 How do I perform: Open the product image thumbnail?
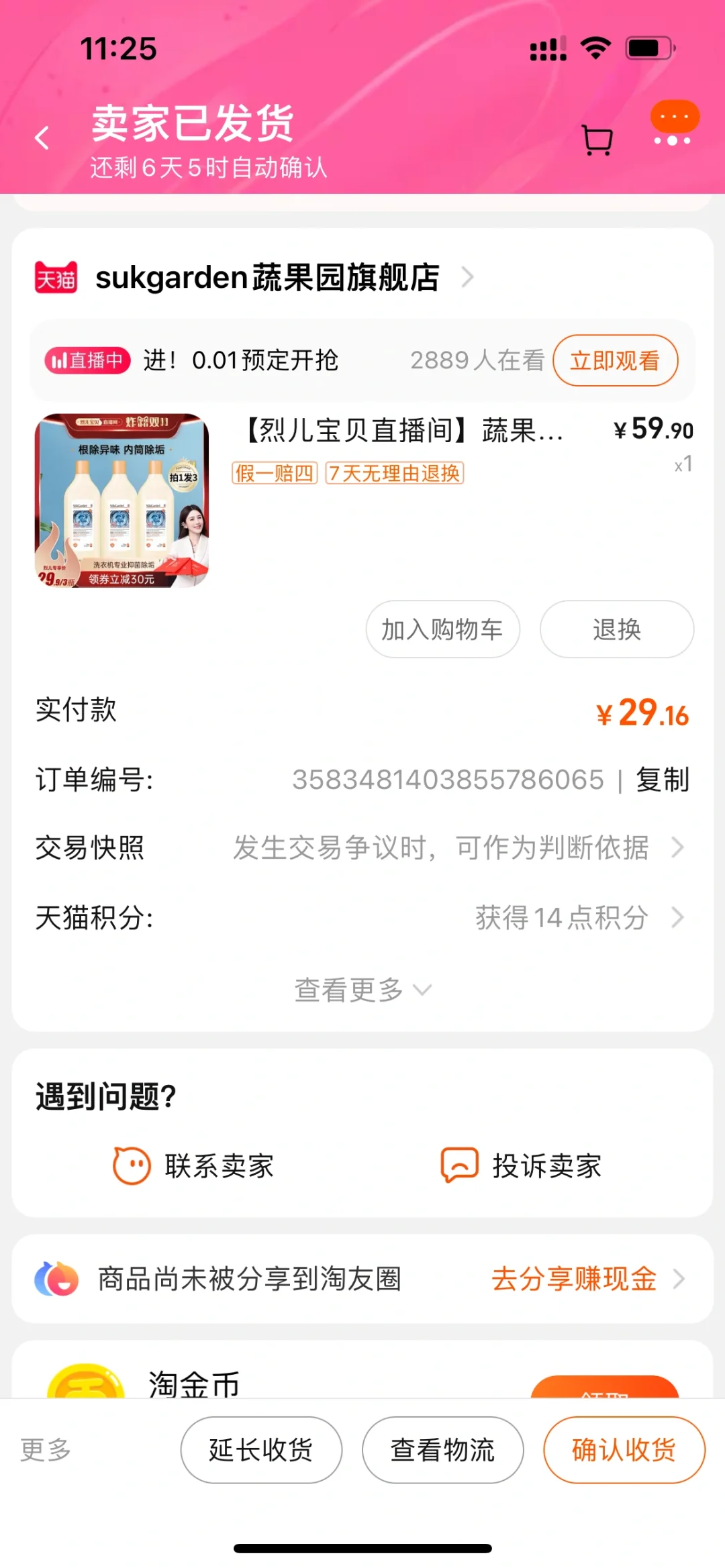pos(122,501)
